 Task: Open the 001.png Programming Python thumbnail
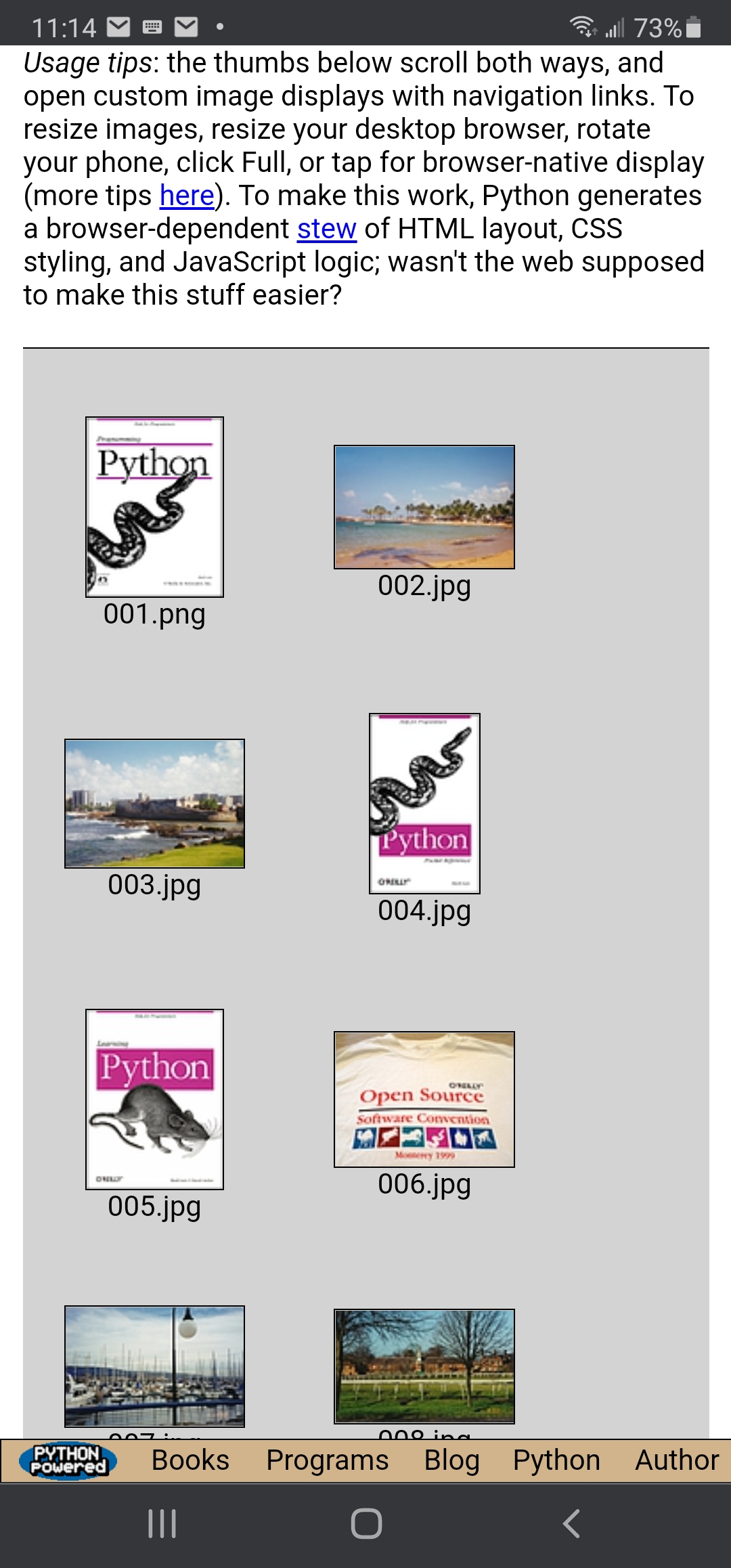point(154,507)
